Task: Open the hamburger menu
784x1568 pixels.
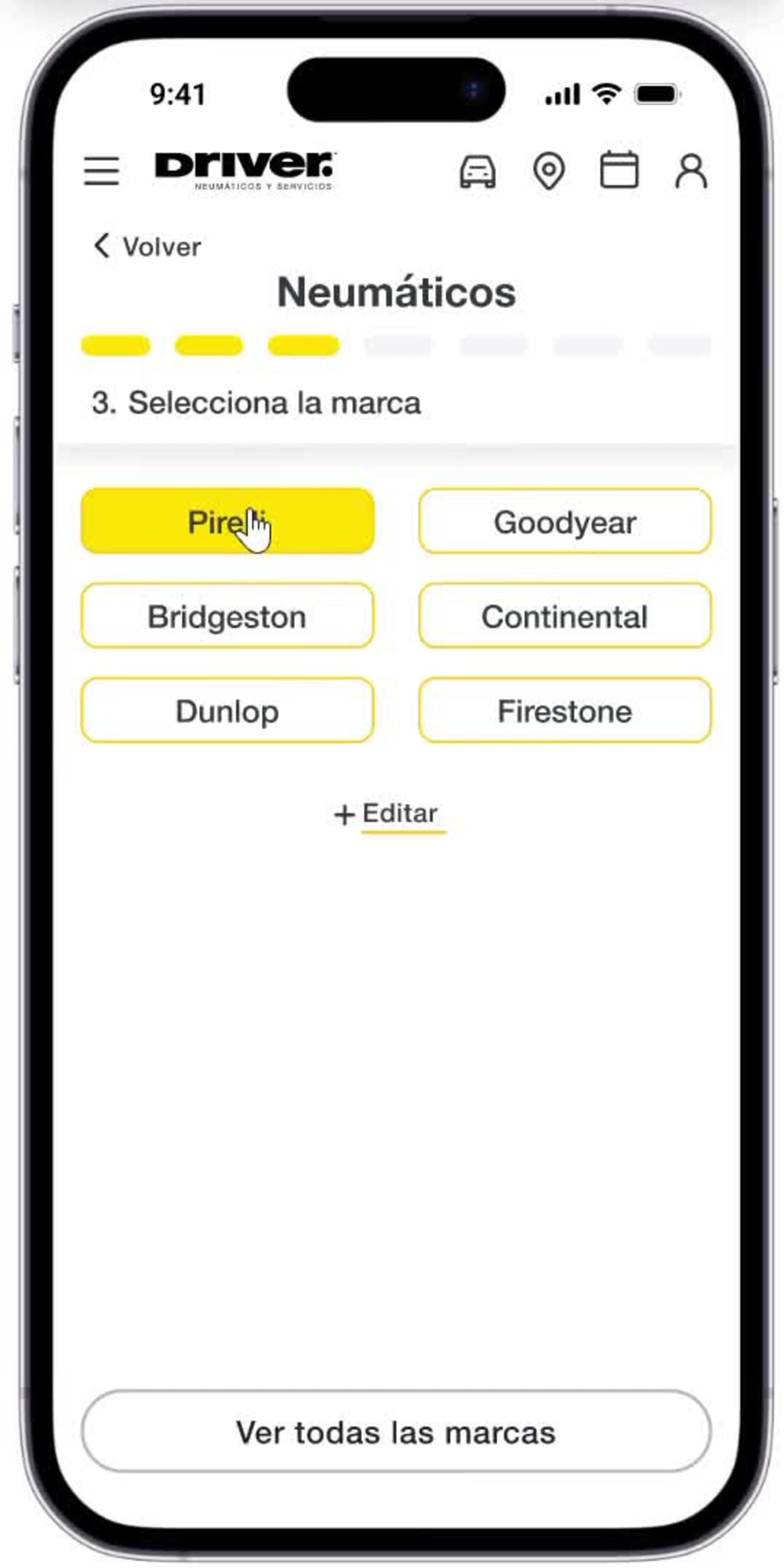Action: click(102, 170)
